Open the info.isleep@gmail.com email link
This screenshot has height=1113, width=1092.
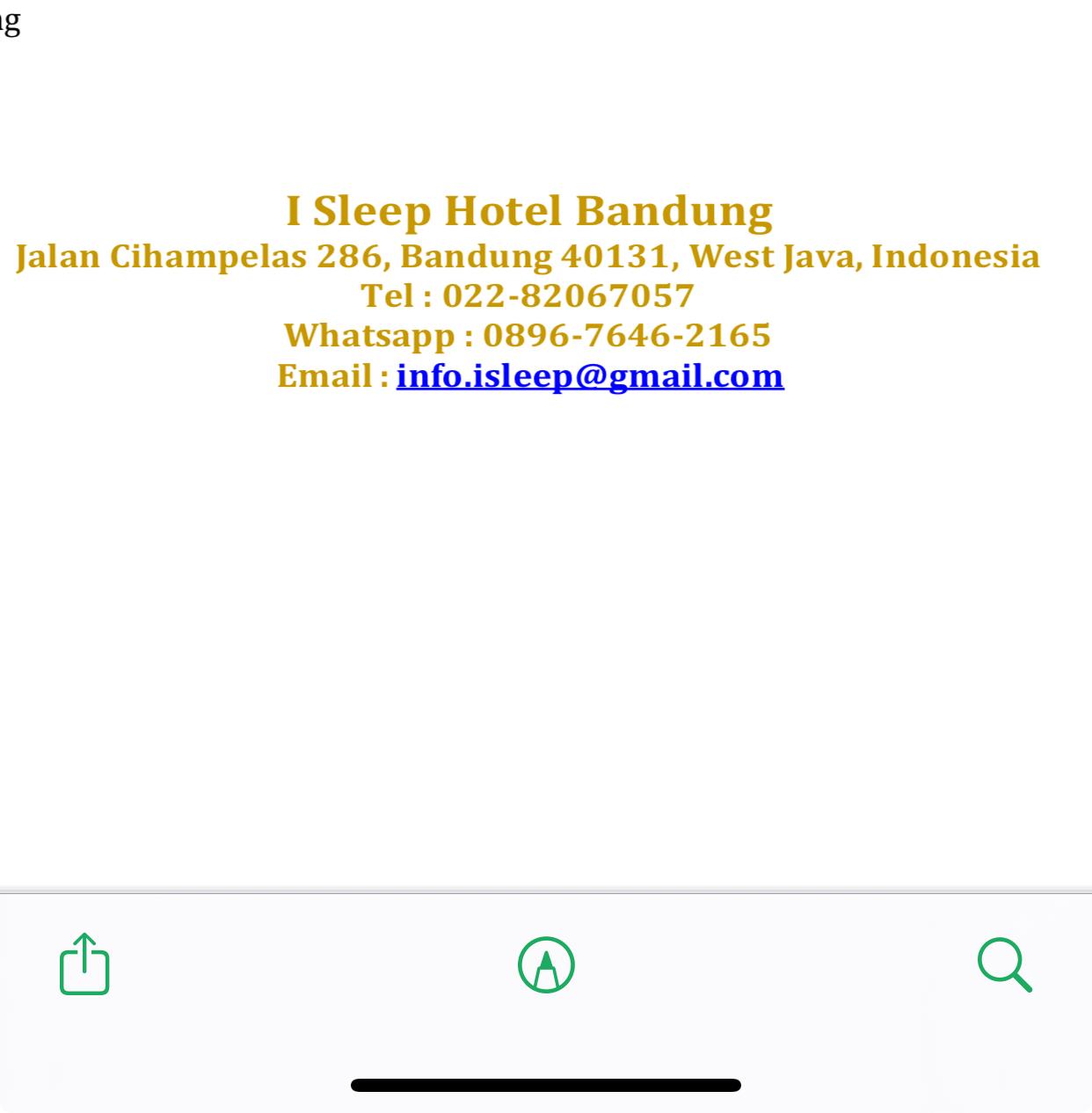coord(590,376)
